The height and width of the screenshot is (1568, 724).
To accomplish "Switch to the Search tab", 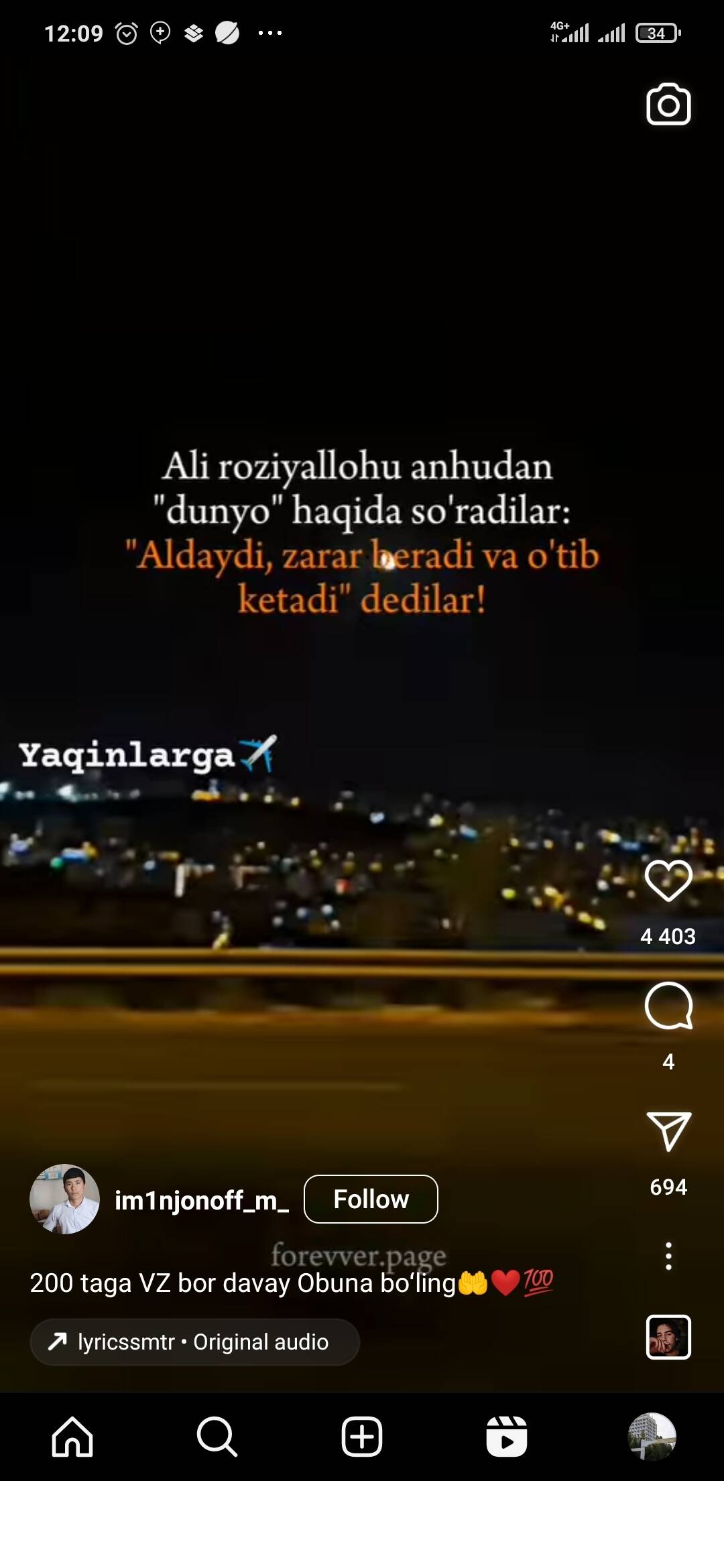I will click(217, 1437).
